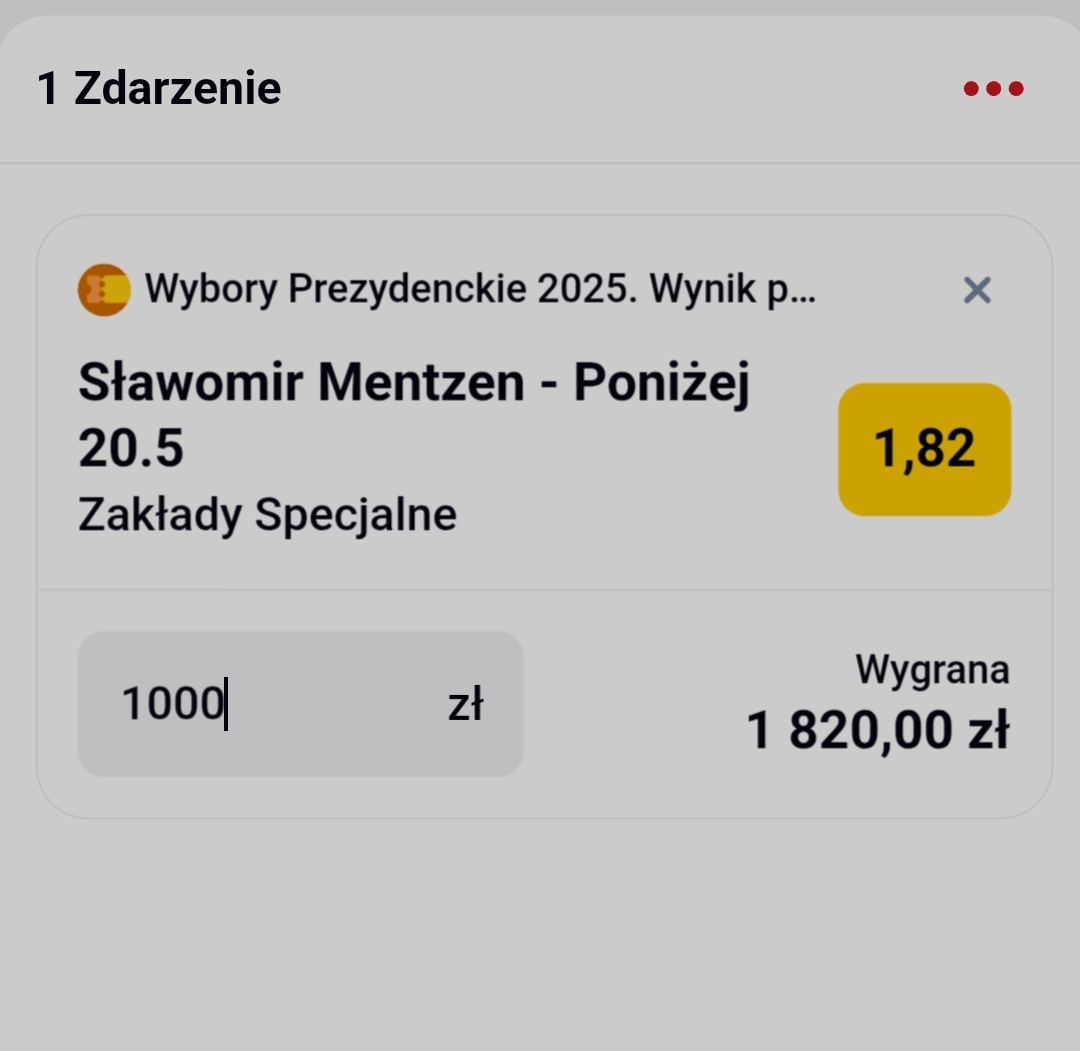Tap the 1,82 odds button
Screen dimensions: 1080x1051
pos(924,449)
